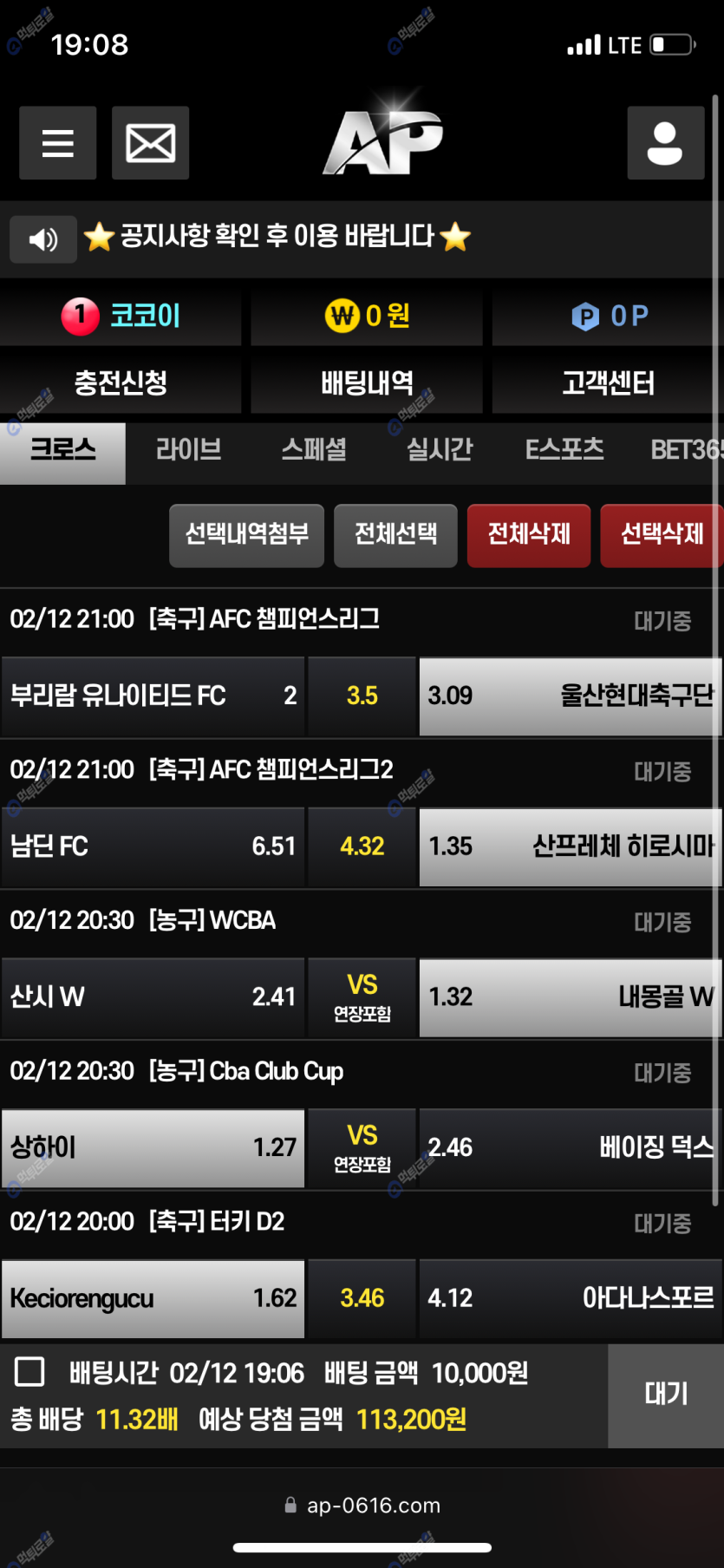The image size is (724, 1568).
Task: Tap the red 전체삭제 button
Action: tap(529, 535)
